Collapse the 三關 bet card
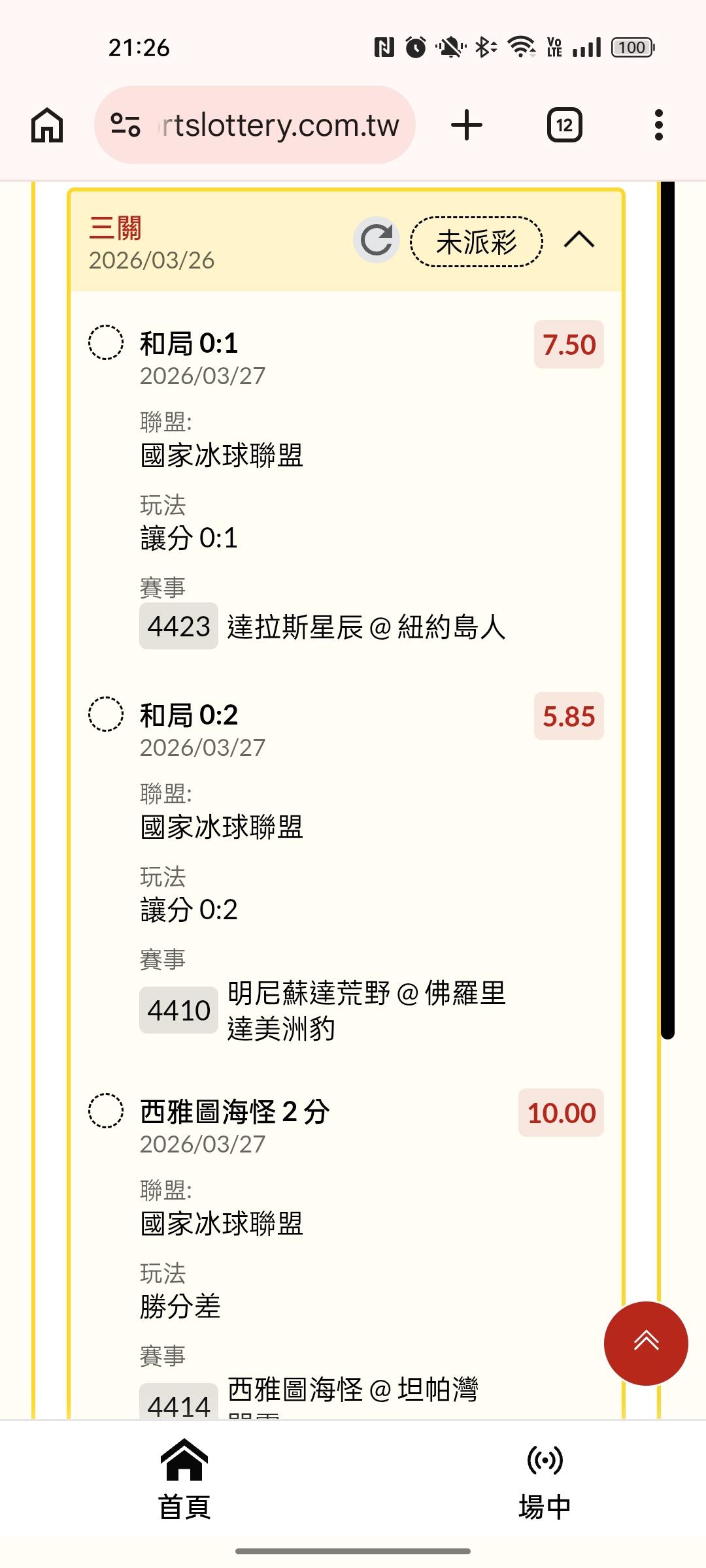706x1568 pixels. click(579, 240)
